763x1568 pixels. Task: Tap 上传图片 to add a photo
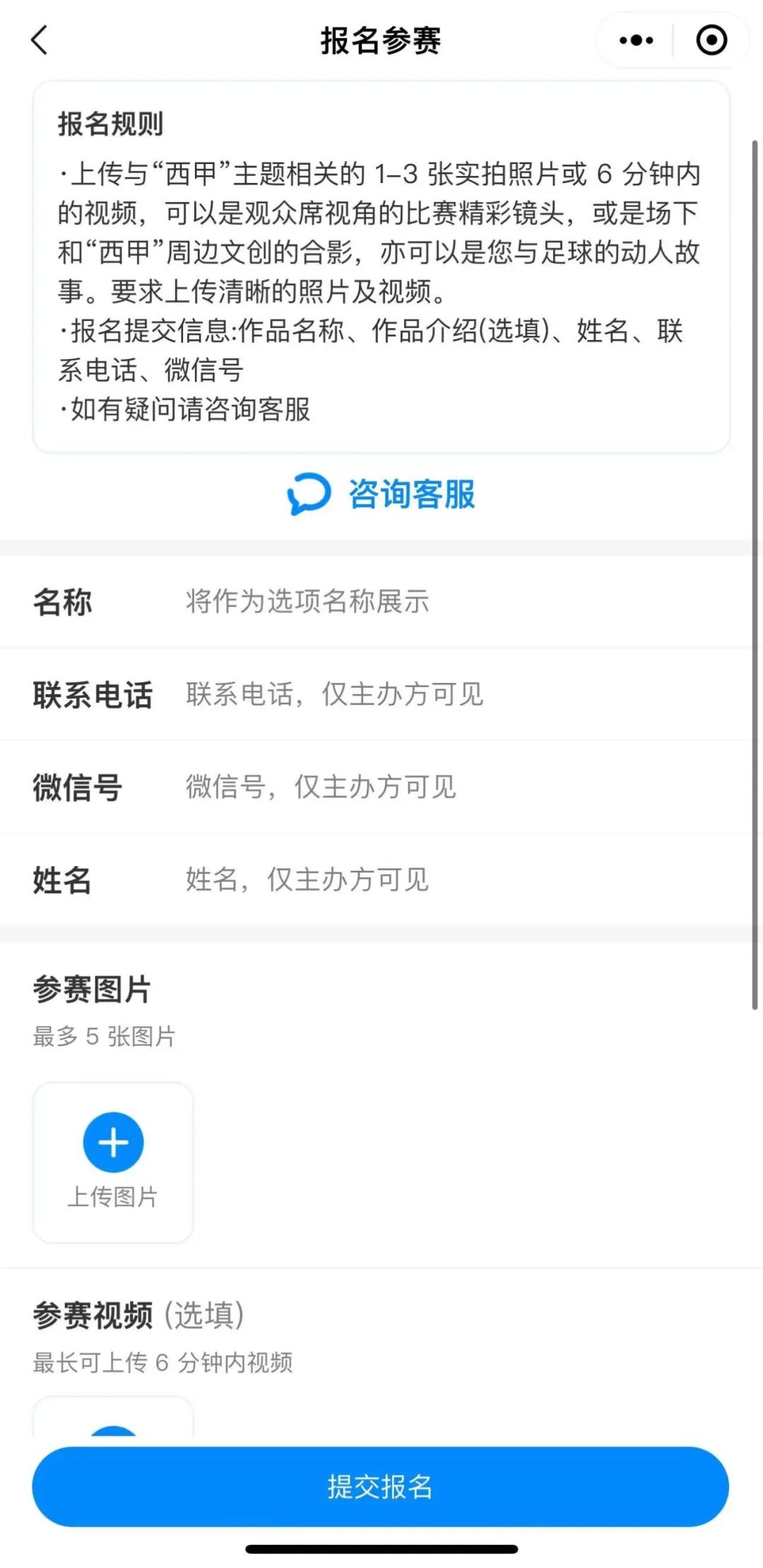(x=113, y=1162)
